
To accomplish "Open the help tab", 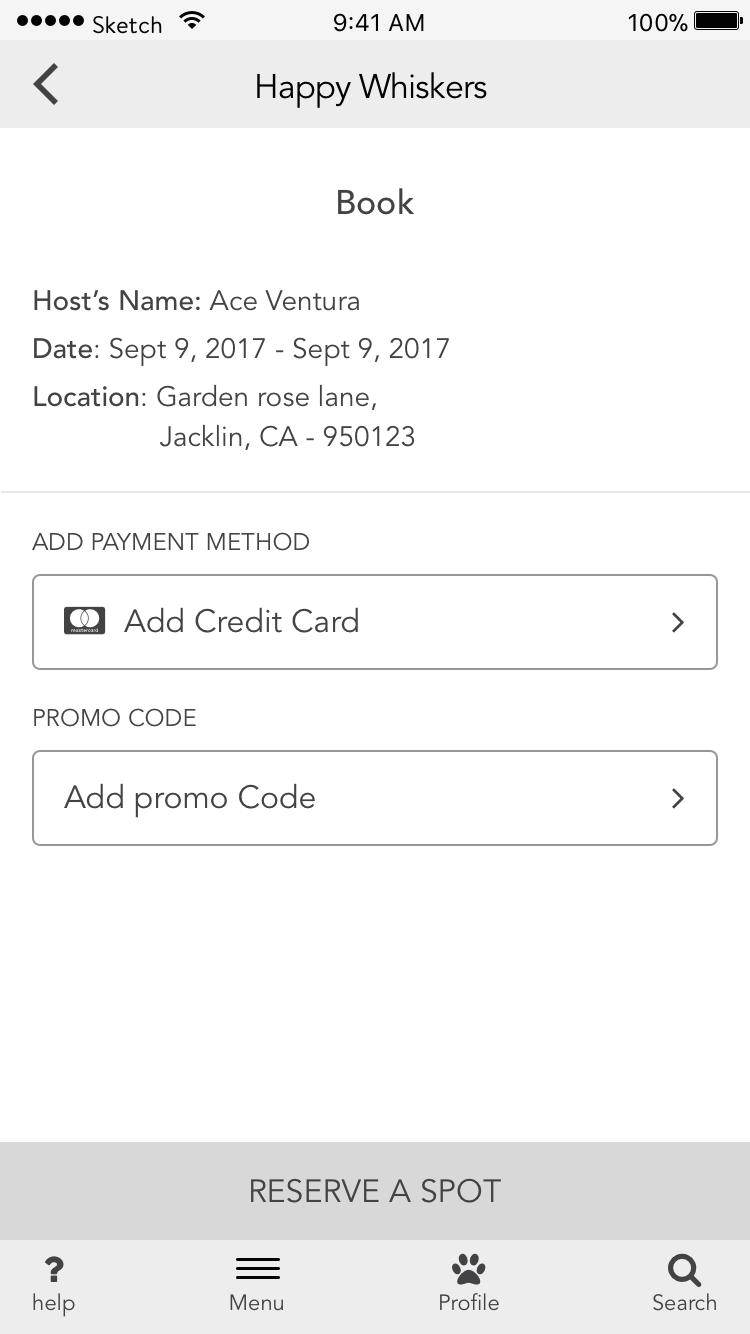I will (54, 1285).
